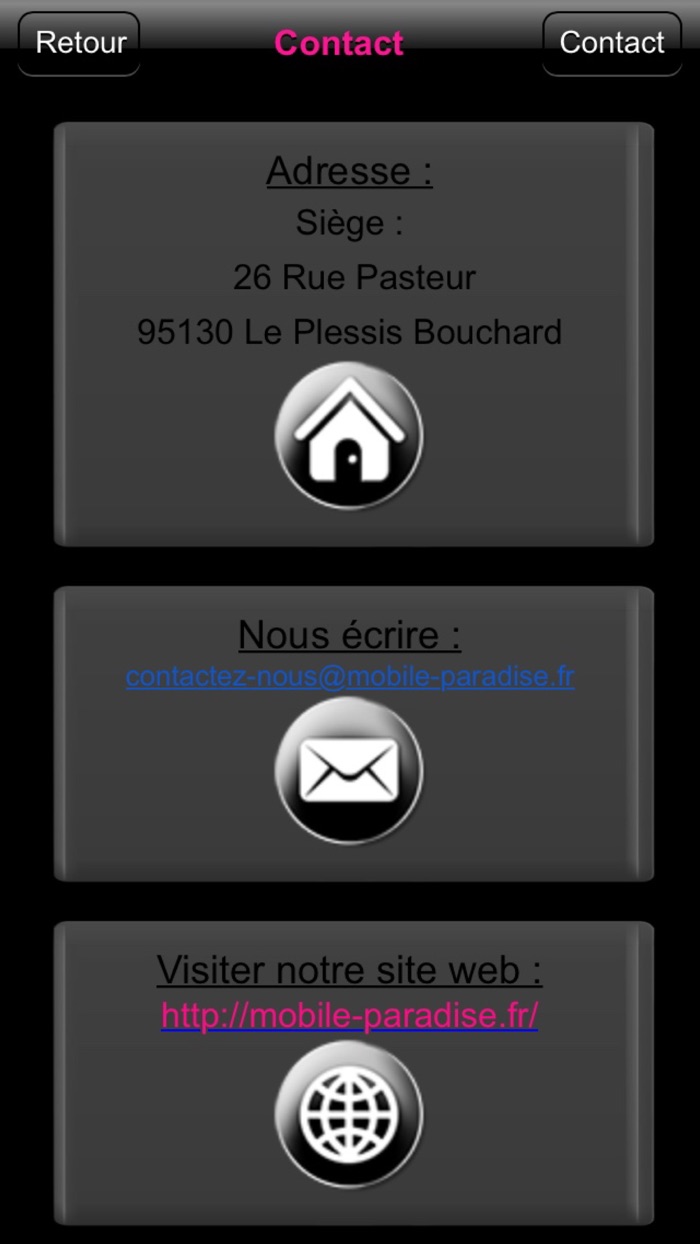
Task: Open the http://mobile-paradise.fr/ link
Action: click(349, 1016)
